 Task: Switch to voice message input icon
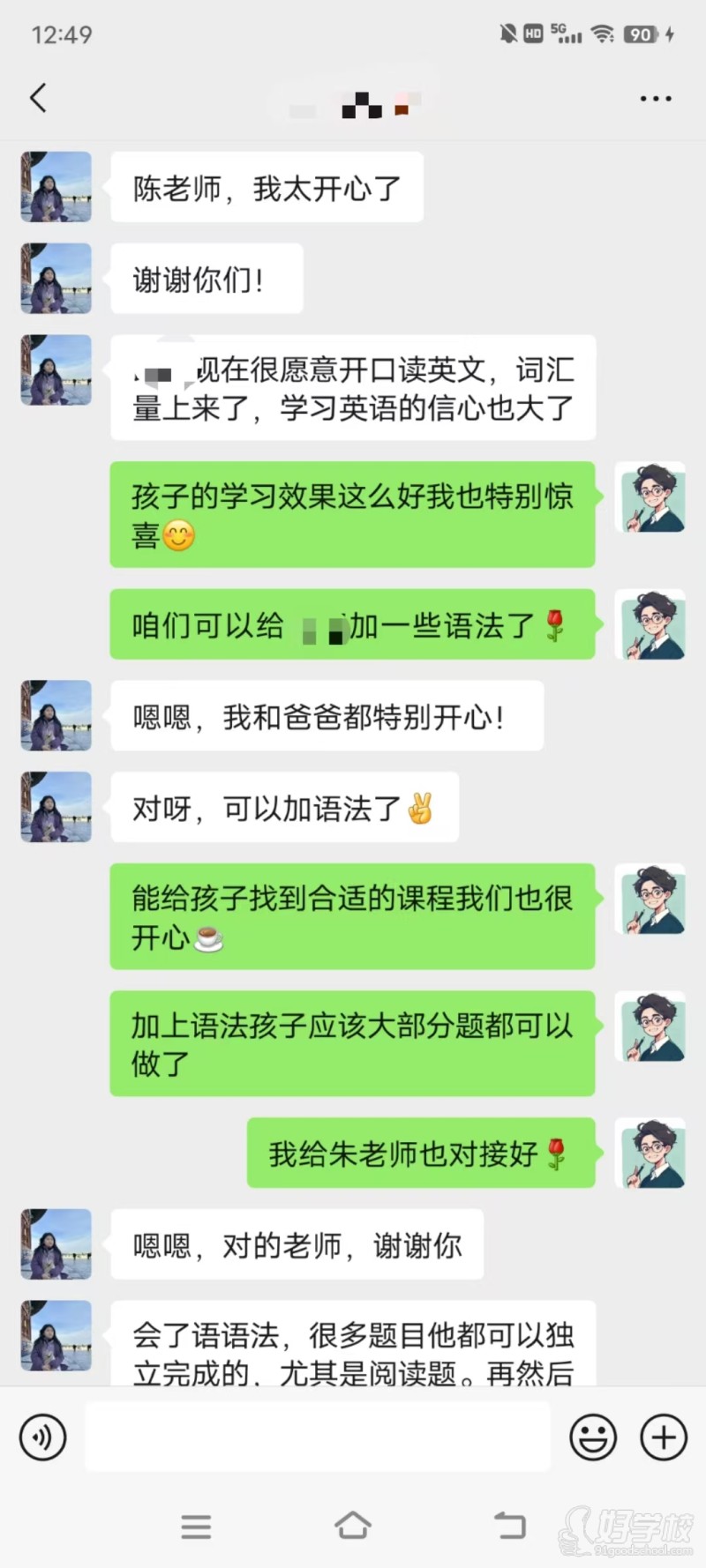[x=42, y=1436]
